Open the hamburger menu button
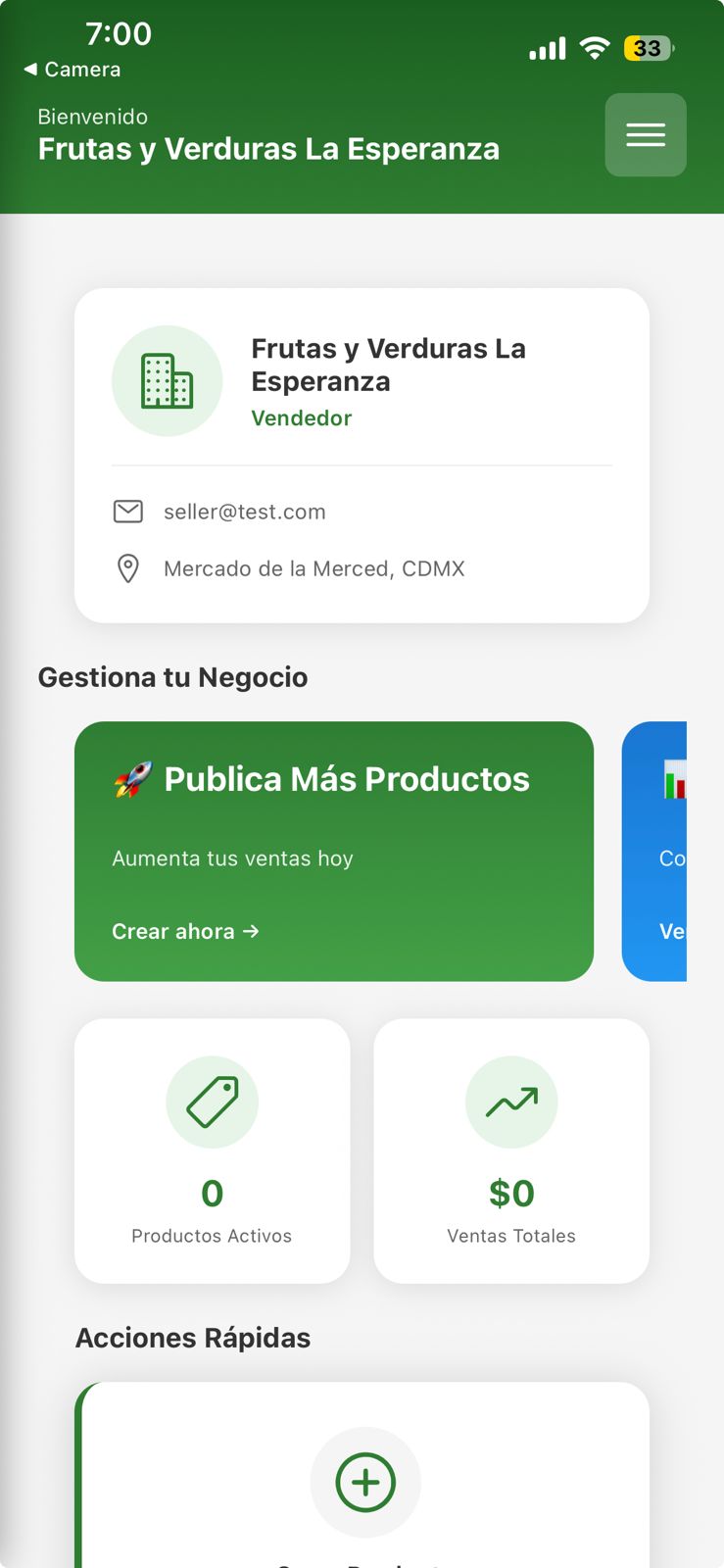Viewport: 724px width, 1568px height. coord(646,135)
